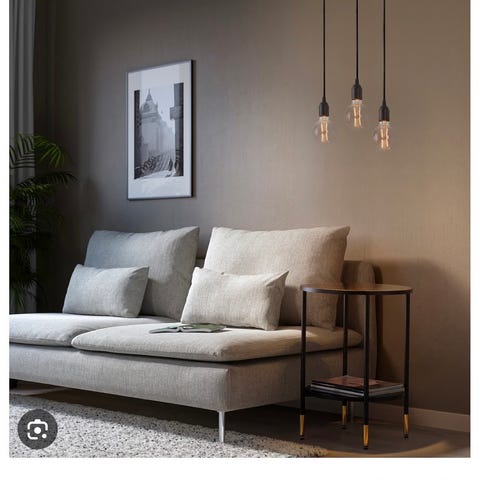The image size is (480, 480).
Task: Open visual search lens icon on image
Action: [x=37, y=429]
